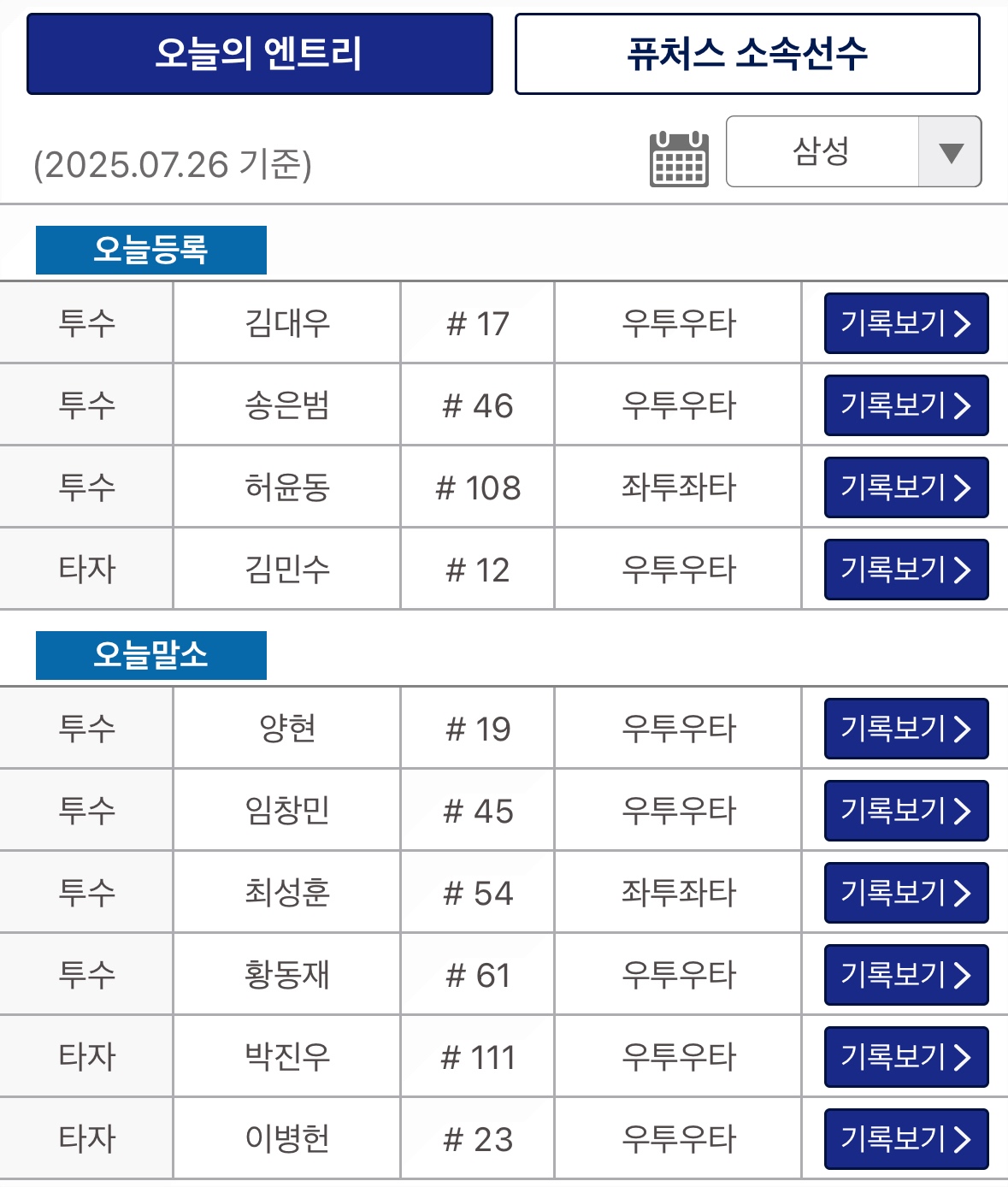
Task: Tap 기록보기 next to 최성훈
Action: click(905, 893)
